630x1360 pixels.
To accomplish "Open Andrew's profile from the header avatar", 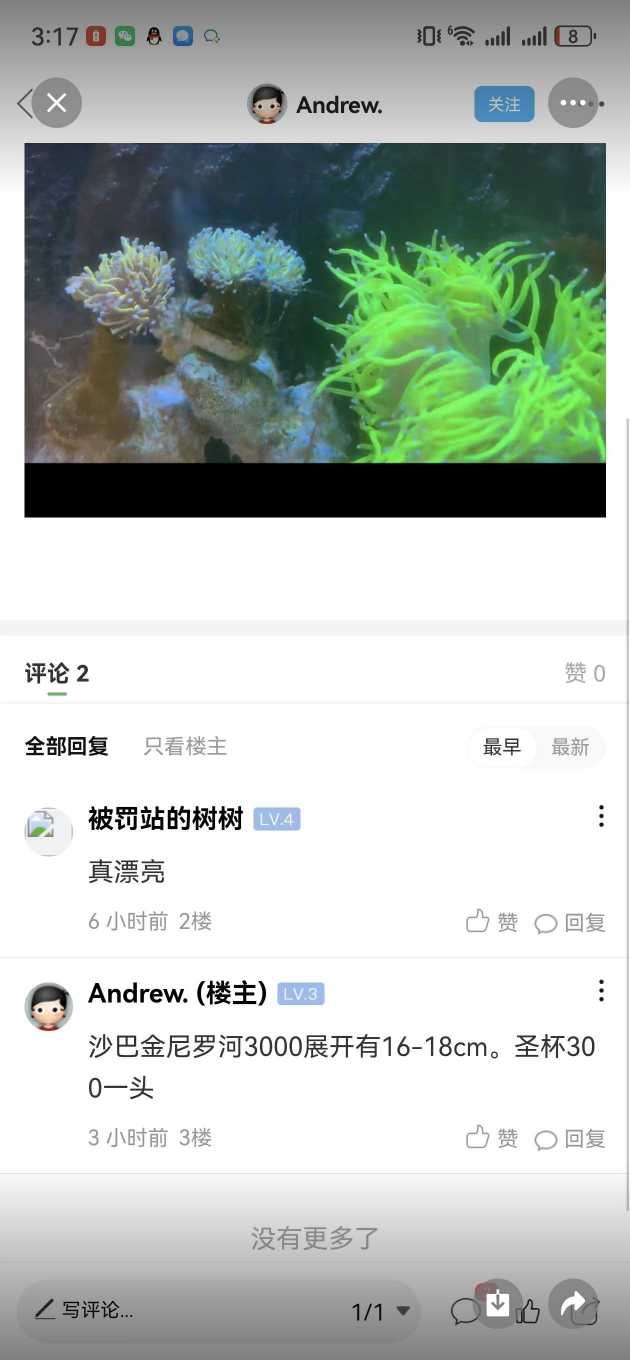I will click(x=267, y=104).
